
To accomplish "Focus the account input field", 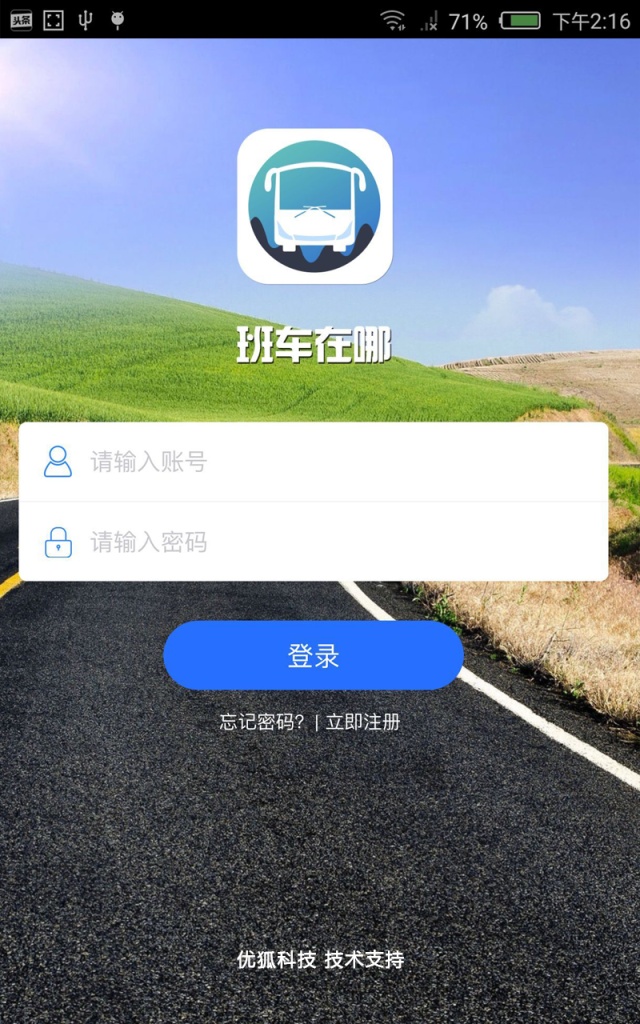I will click(330, 462).
